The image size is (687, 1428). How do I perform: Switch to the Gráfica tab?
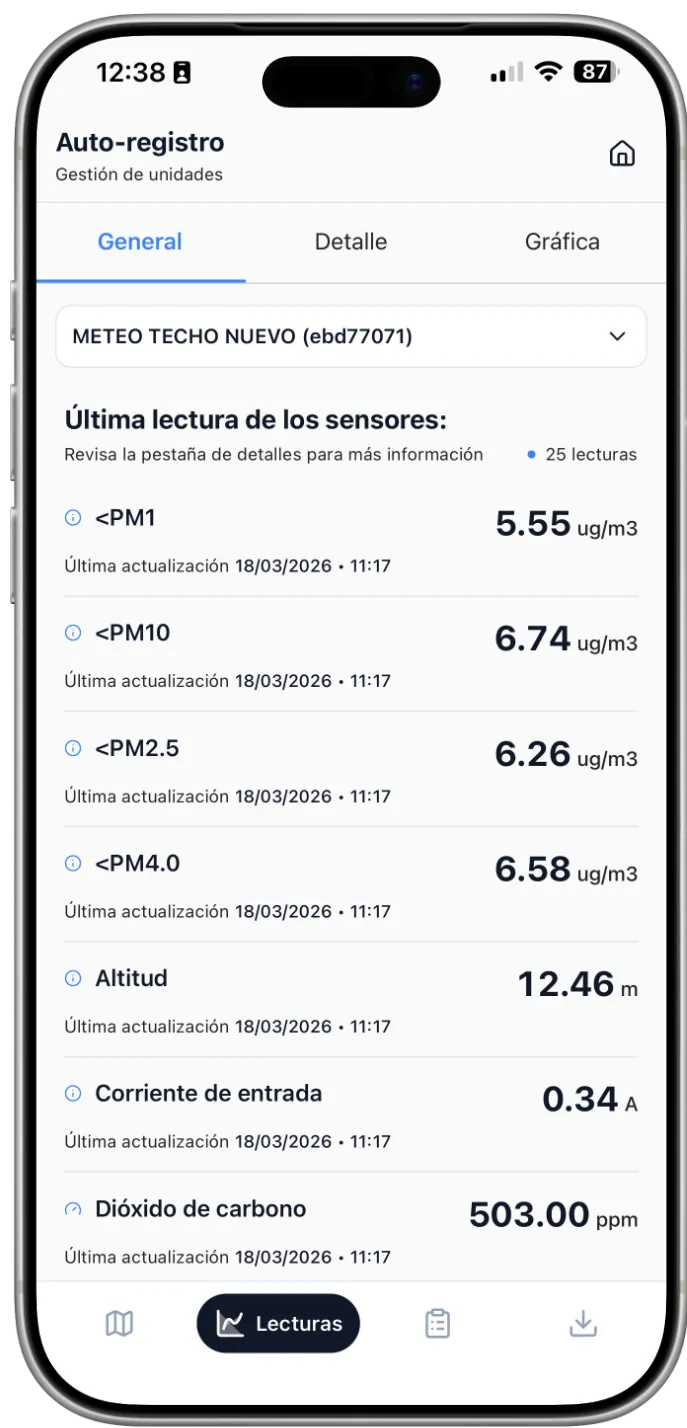(x=562, y=242)
